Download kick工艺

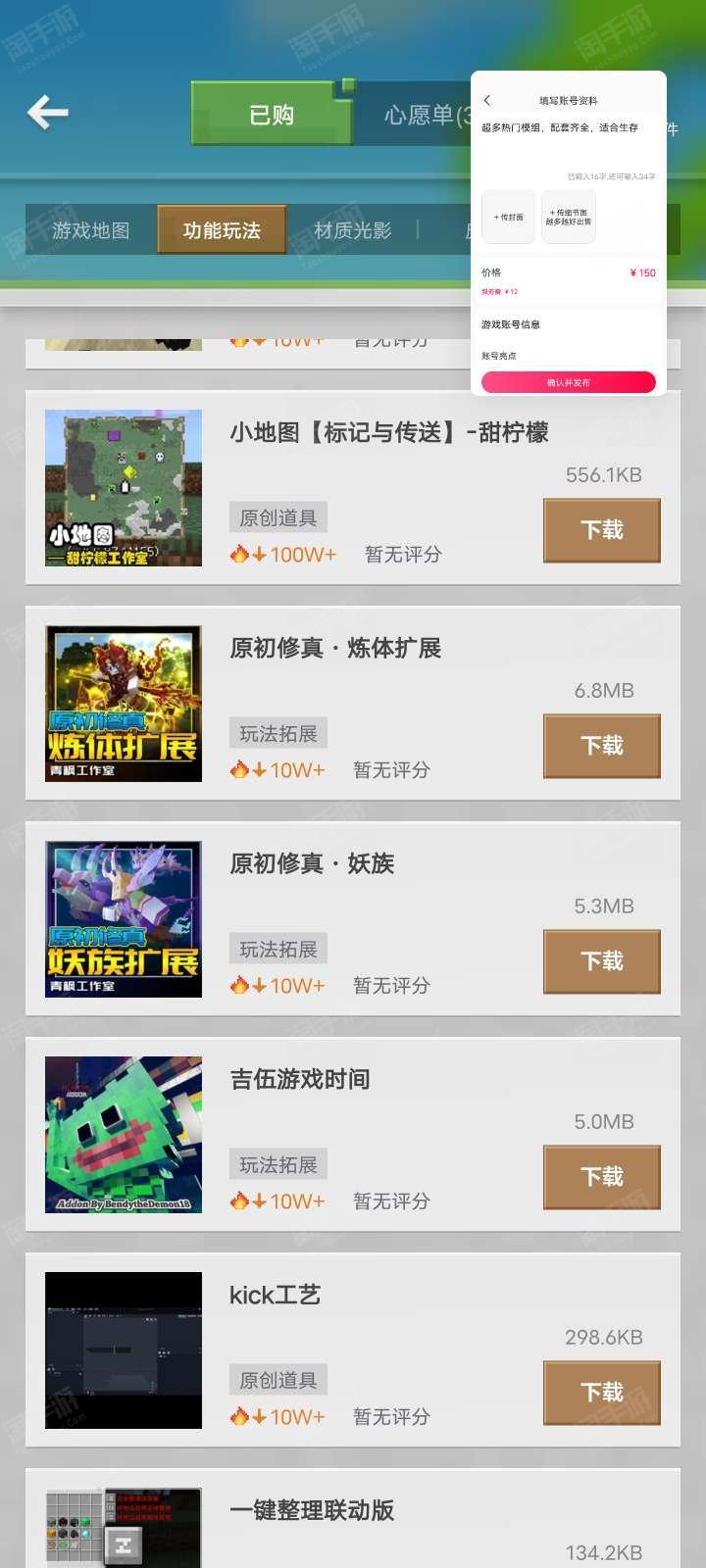click(x=601, y=1393)
